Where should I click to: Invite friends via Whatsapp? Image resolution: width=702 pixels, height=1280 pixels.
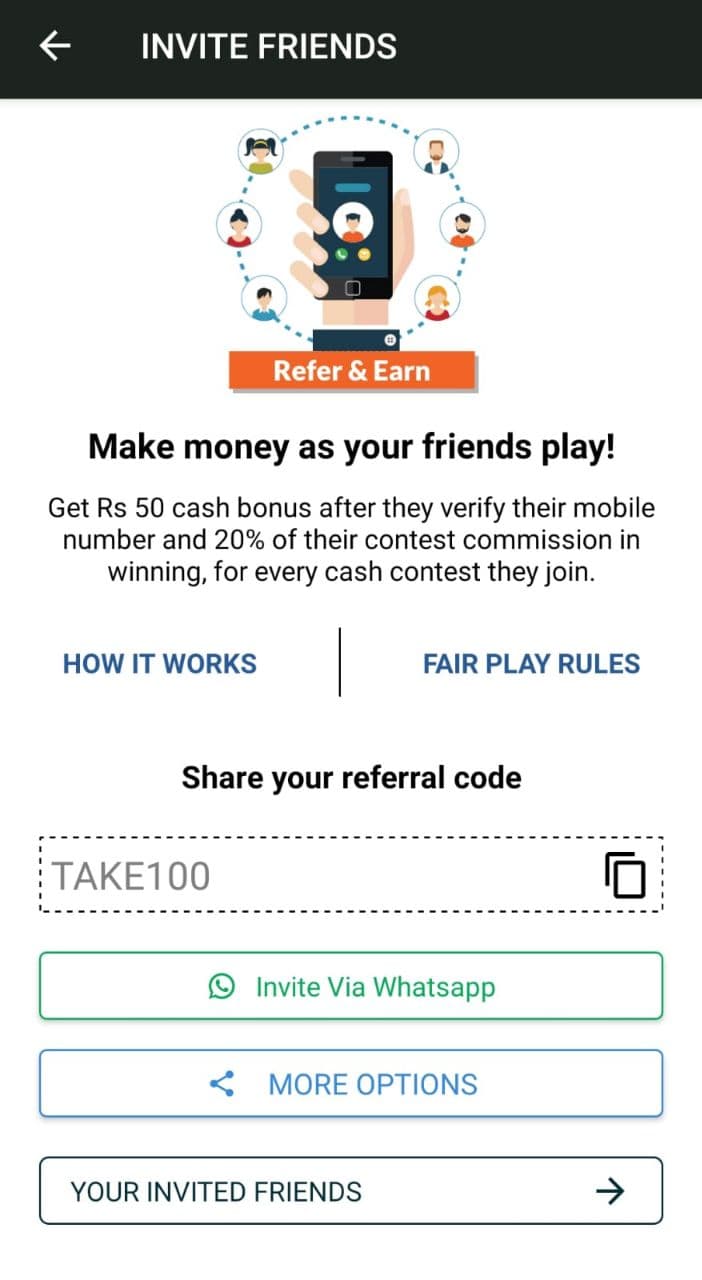click(351, 986)
